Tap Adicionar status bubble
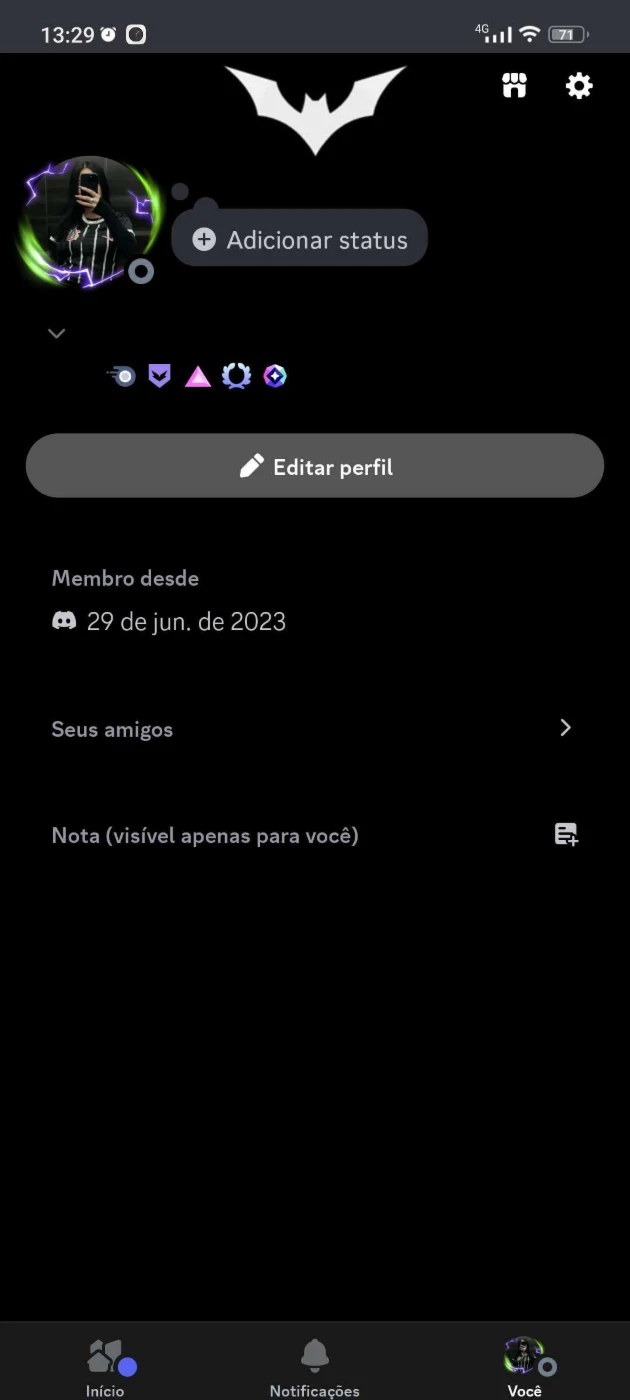630x1400 pixels. [300, 239]
